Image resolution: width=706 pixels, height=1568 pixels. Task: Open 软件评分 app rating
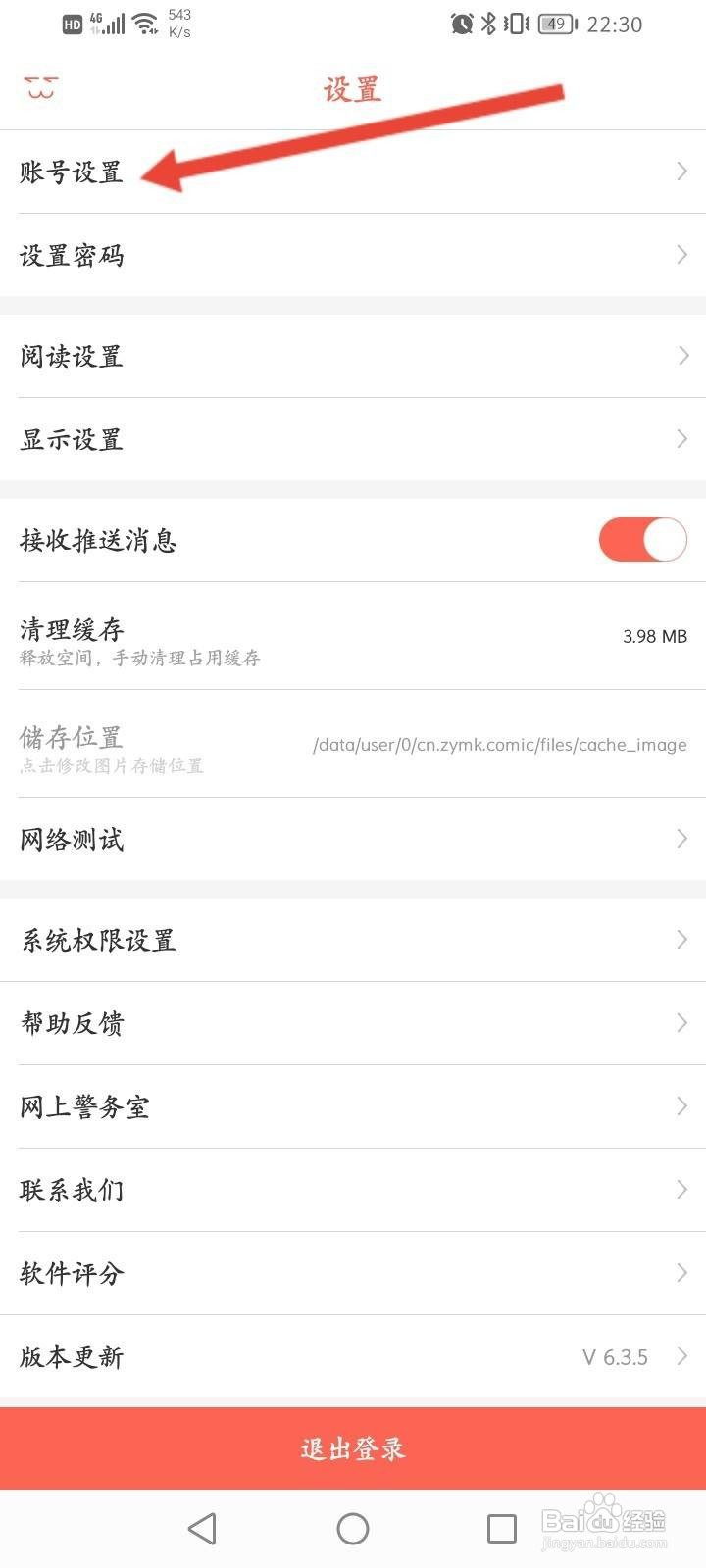coord(353,1273)
